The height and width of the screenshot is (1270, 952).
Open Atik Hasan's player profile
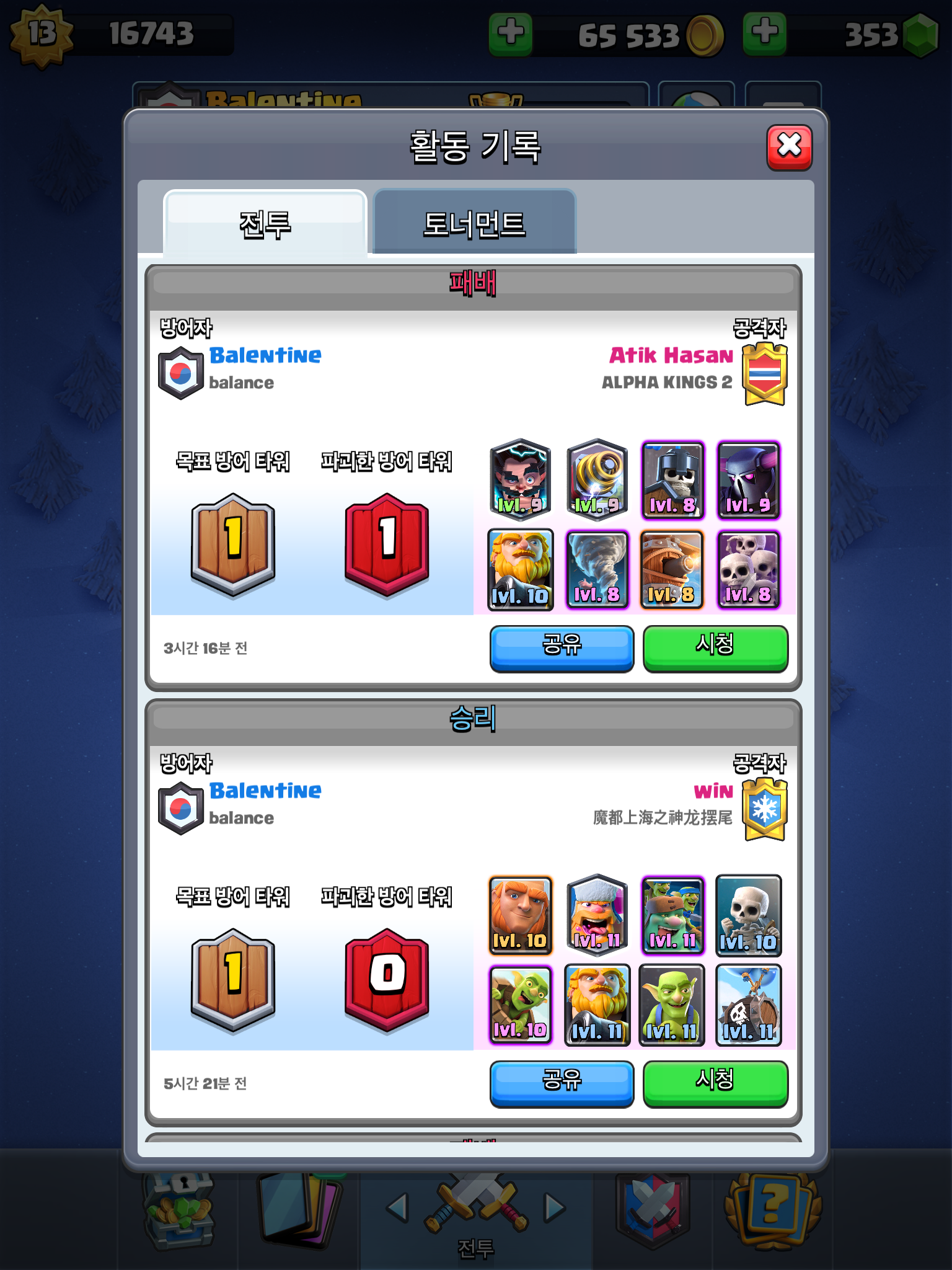click(671, 355)
